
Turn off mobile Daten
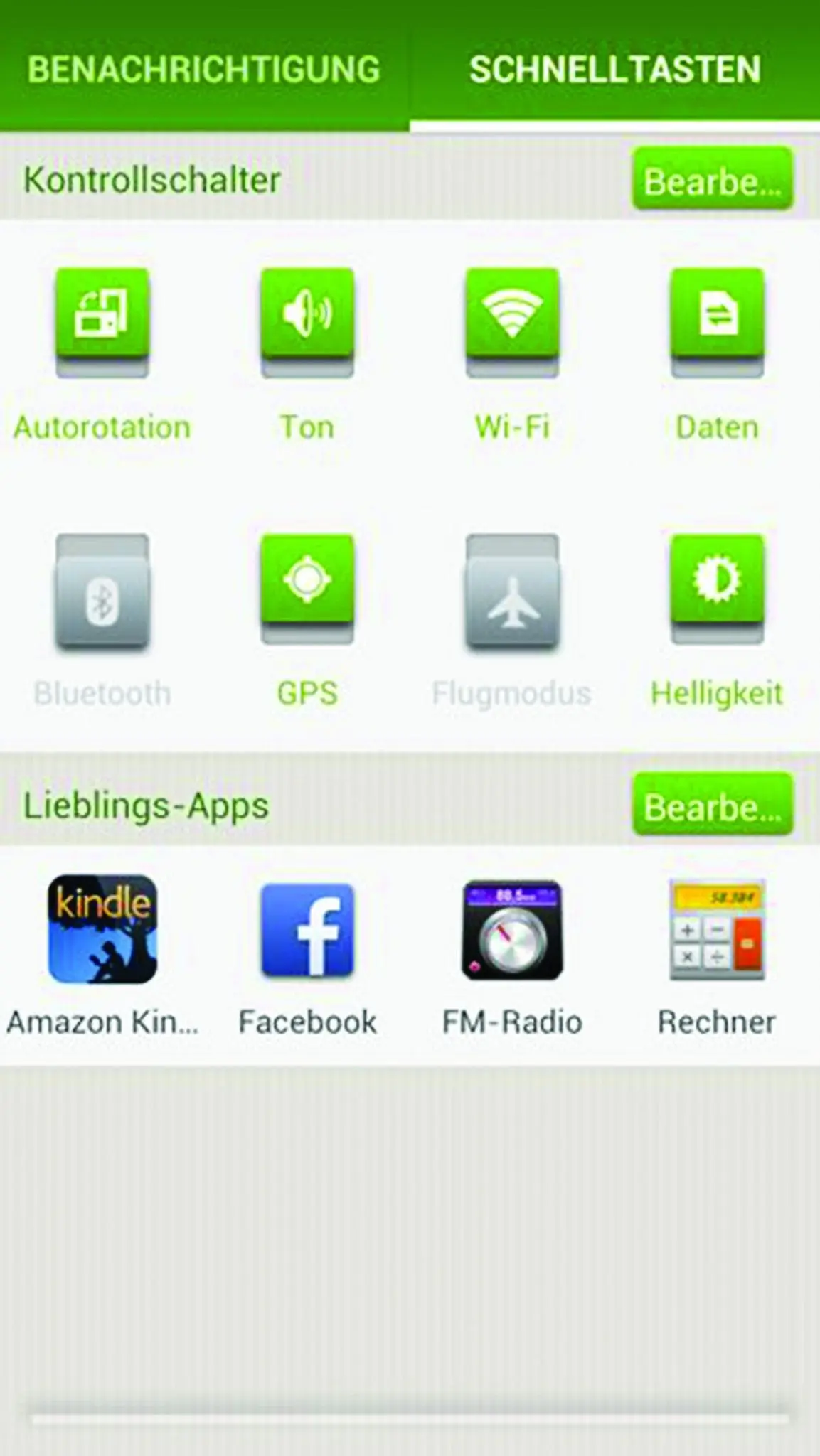click(x=717, y=322)
